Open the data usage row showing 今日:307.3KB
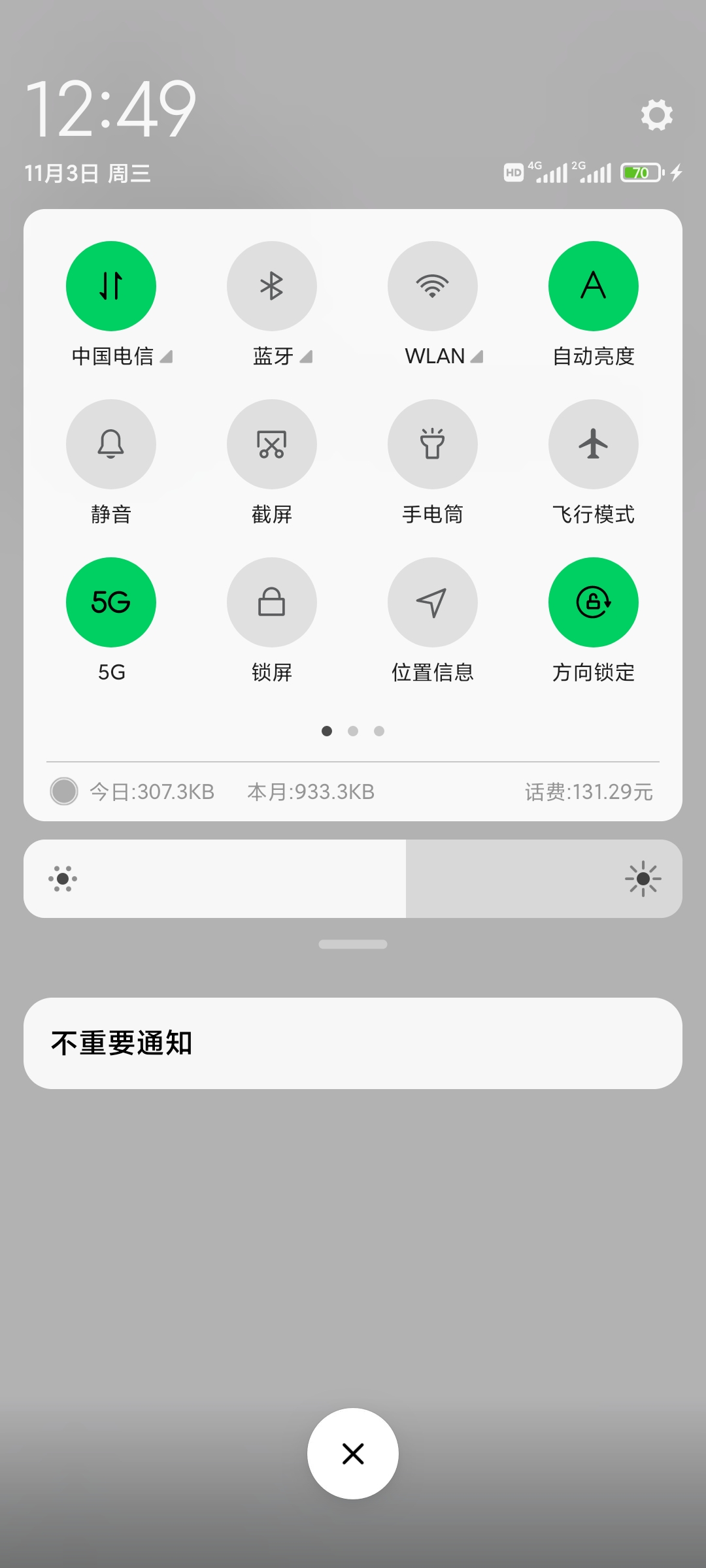 coord(353,792)
